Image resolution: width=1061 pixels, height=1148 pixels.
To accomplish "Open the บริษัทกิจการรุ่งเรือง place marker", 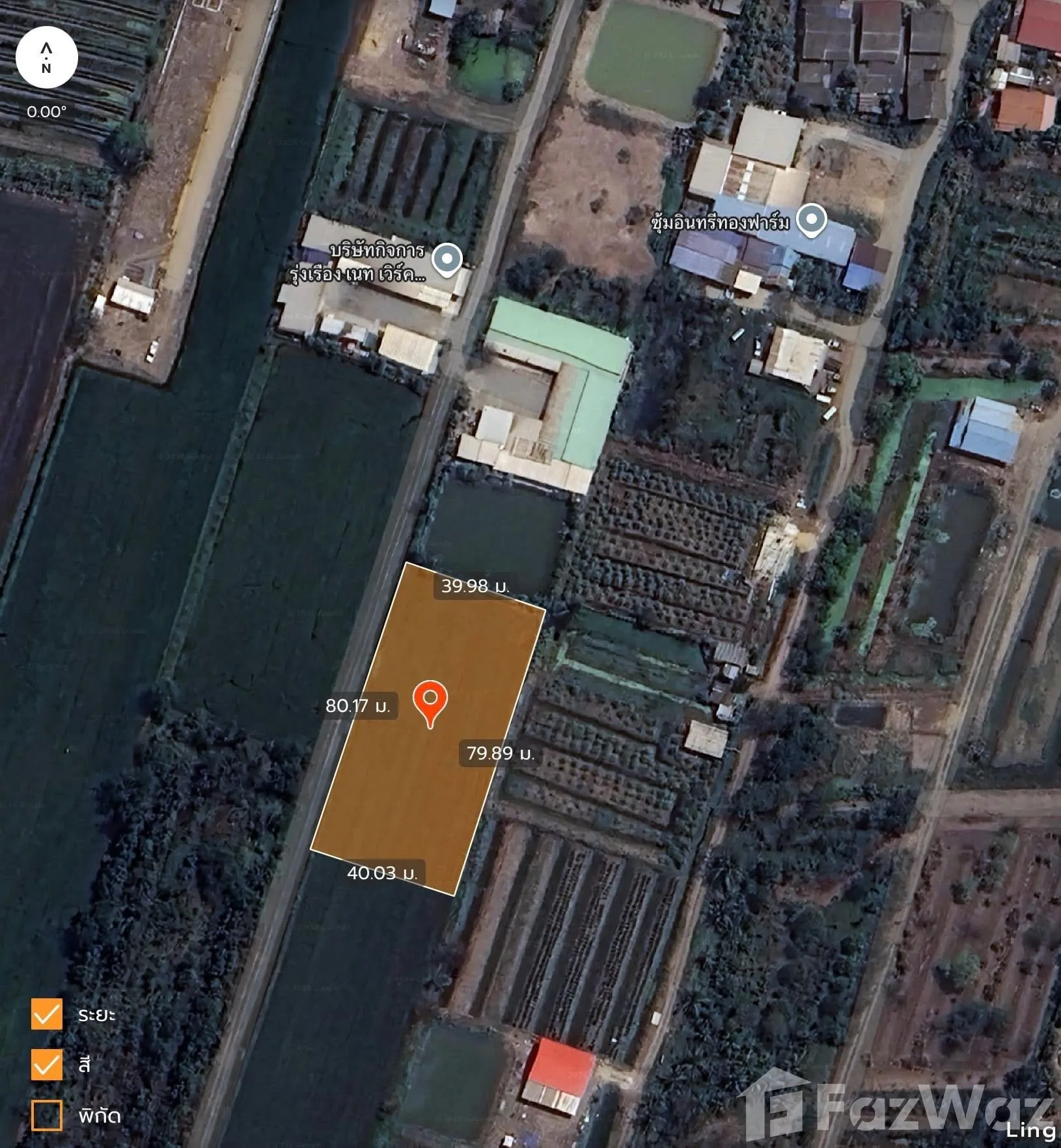I will (447, 260).
